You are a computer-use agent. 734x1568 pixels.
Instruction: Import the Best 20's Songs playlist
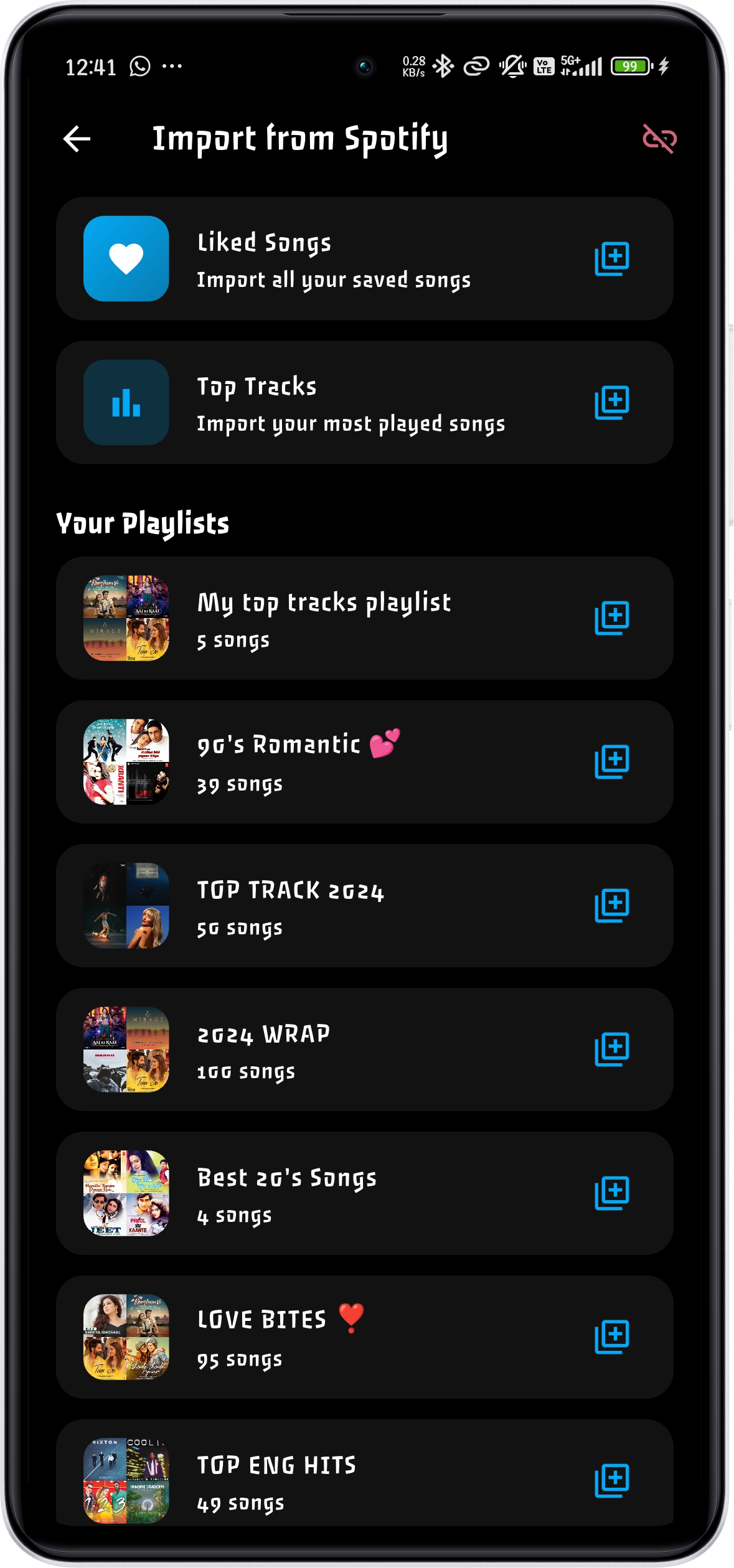[x=612, y=1193]
